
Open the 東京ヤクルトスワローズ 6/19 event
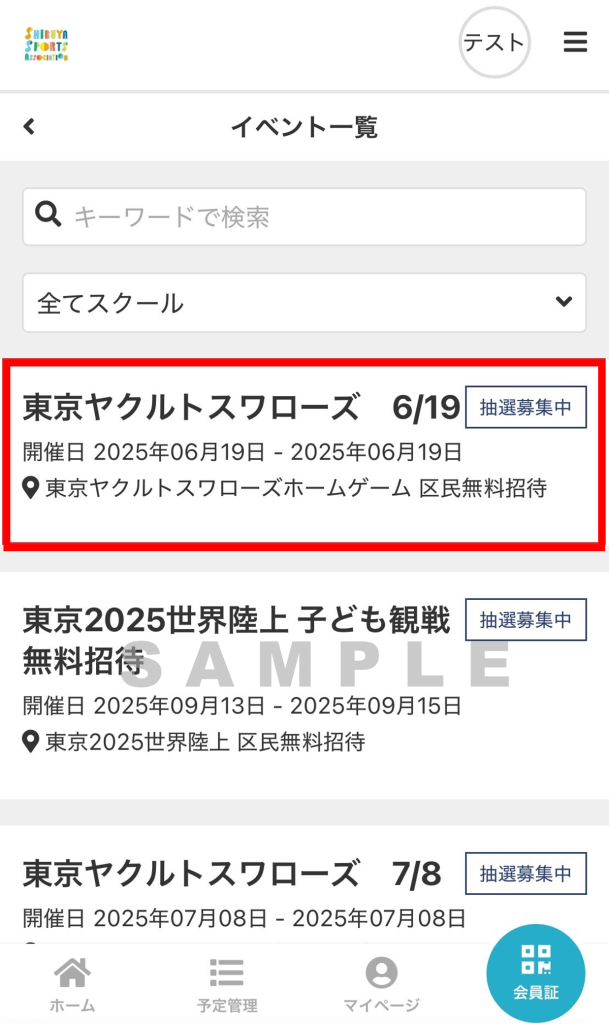point(304,454)
